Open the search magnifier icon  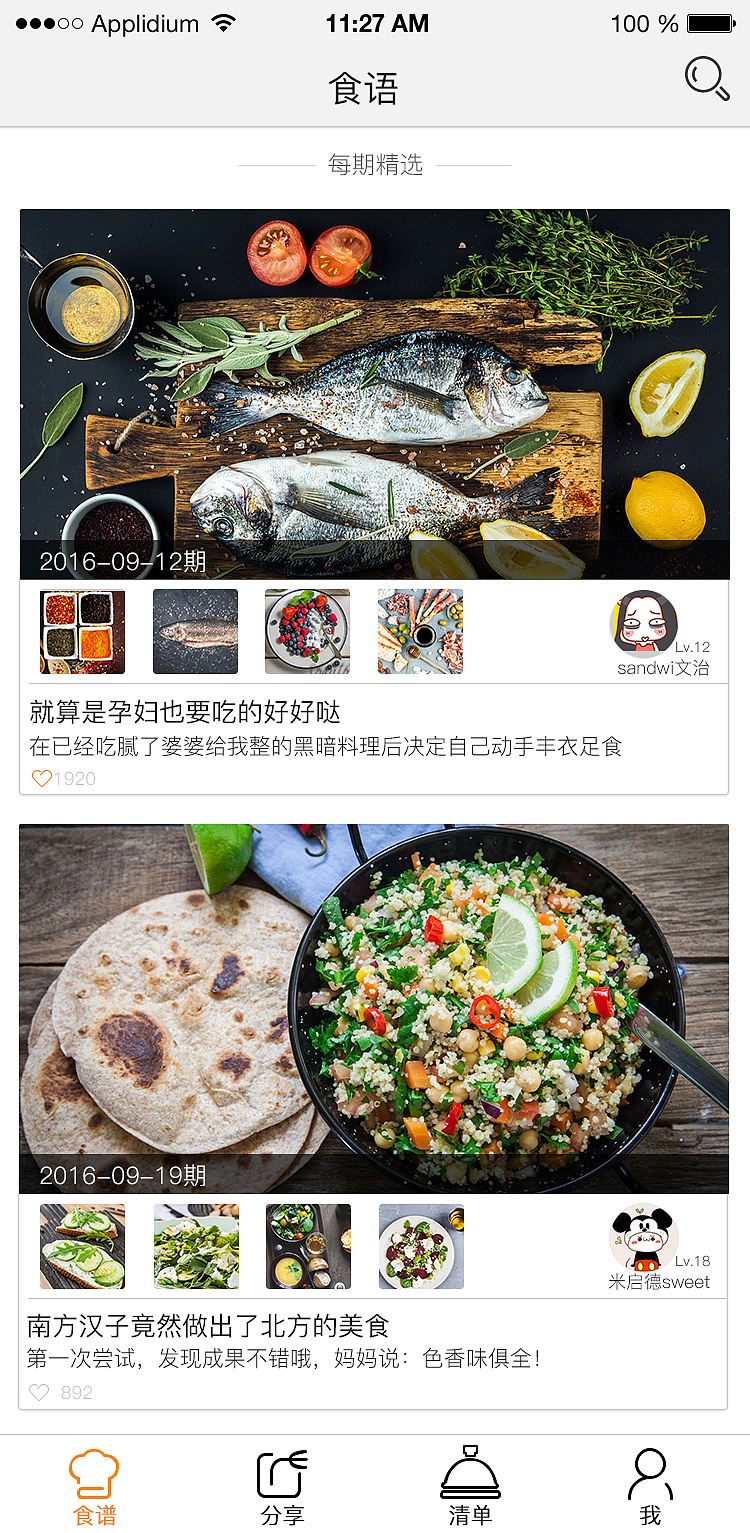point(707,79)
